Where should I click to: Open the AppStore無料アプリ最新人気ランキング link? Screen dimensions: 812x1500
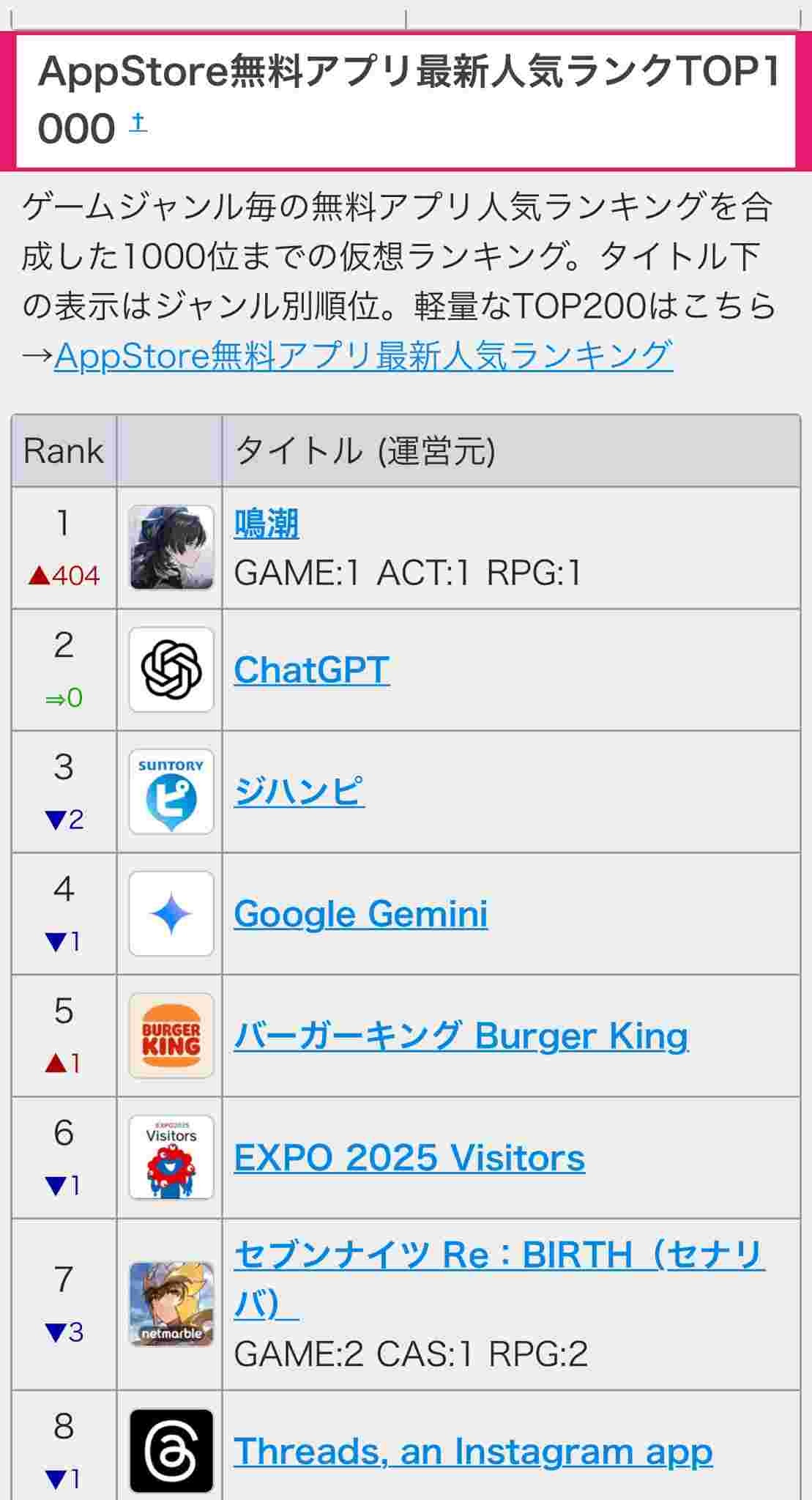(x=363, y=356)
